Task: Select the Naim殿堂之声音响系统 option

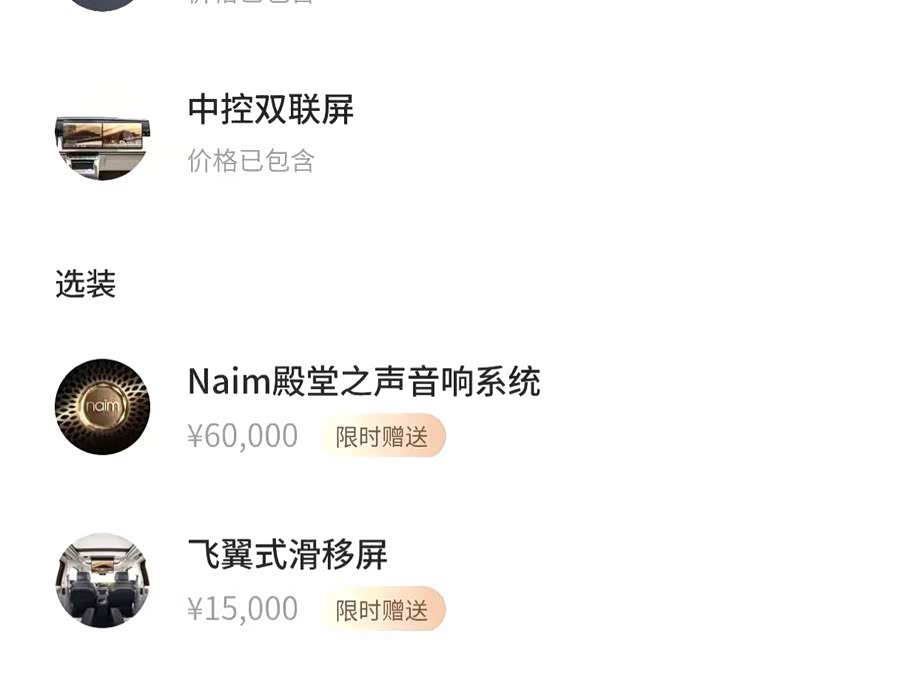Action: 363,382
